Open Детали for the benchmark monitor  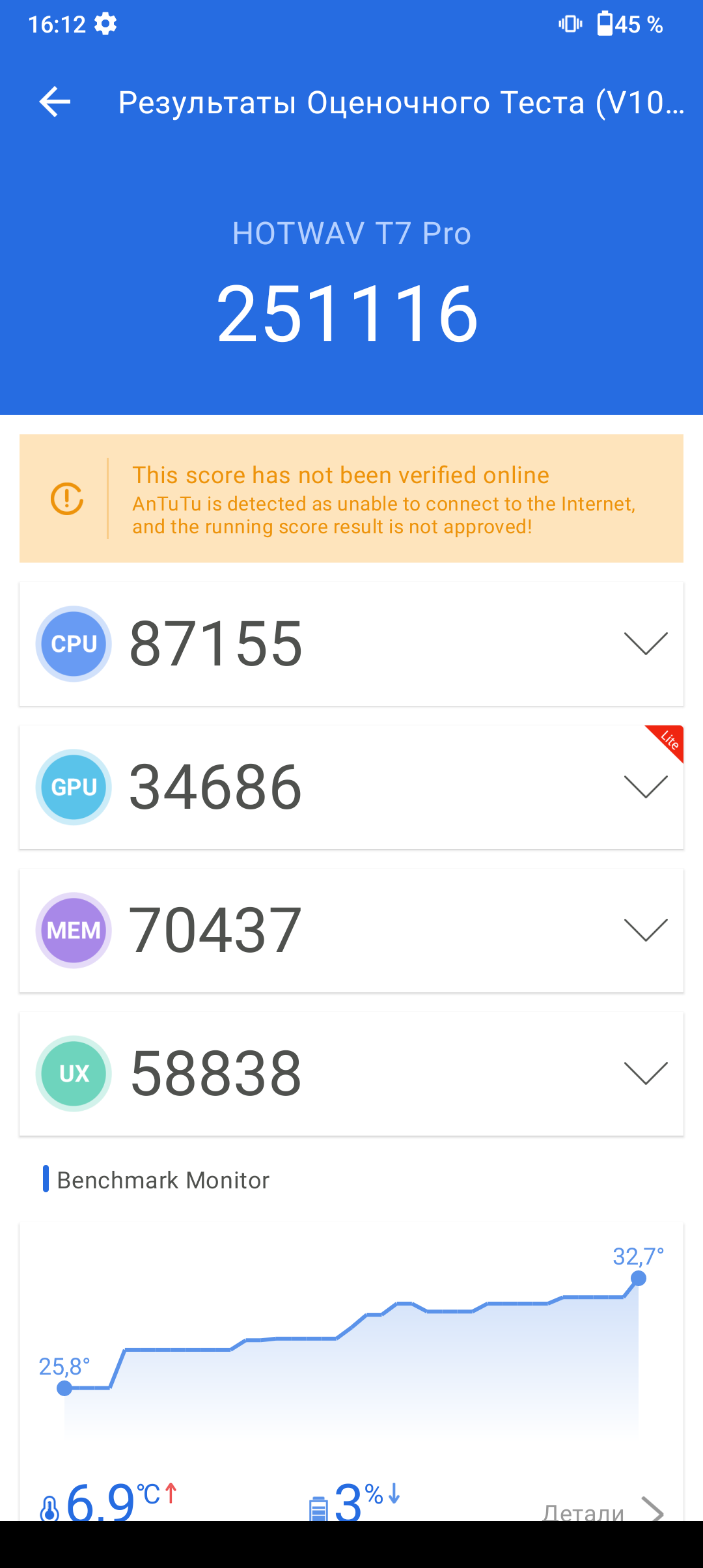[603, 1509]
